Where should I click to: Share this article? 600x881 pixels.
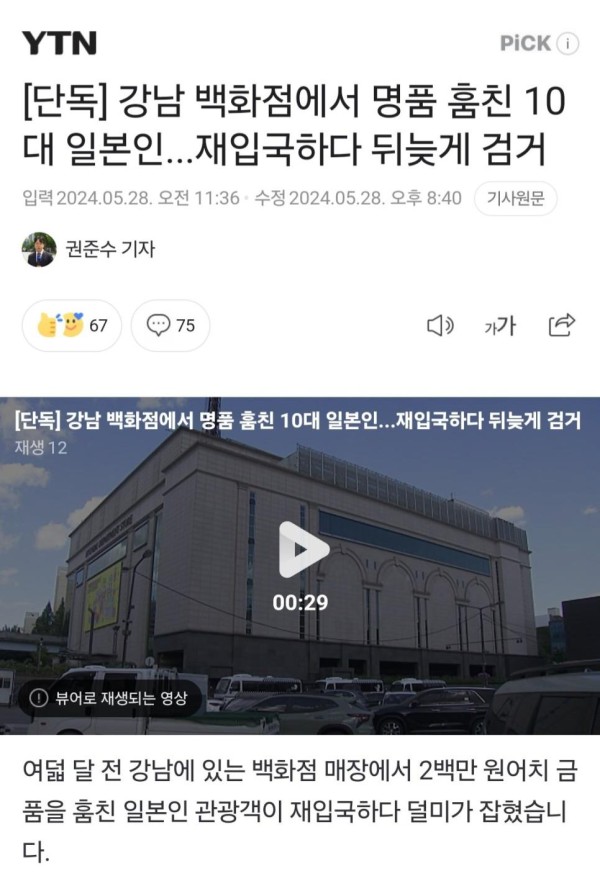[x=562, y=325]
